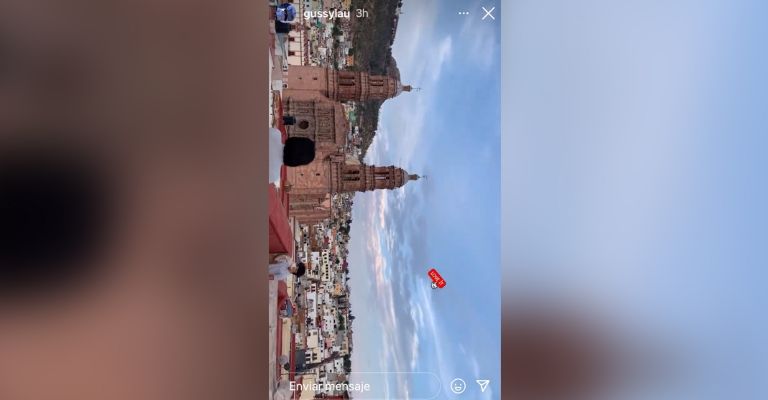The width and height of the screenshot is (768, 400).
Task: Open the emoji reactions for this story
Action: pos(458,386)
